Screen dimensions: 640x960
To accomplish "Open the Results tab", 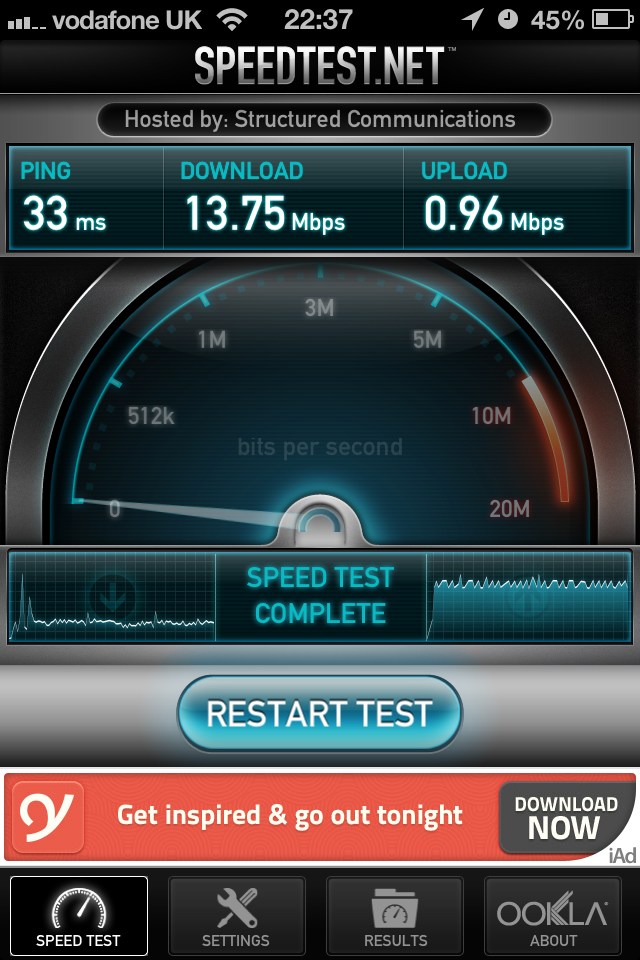I will click(395, 915).
